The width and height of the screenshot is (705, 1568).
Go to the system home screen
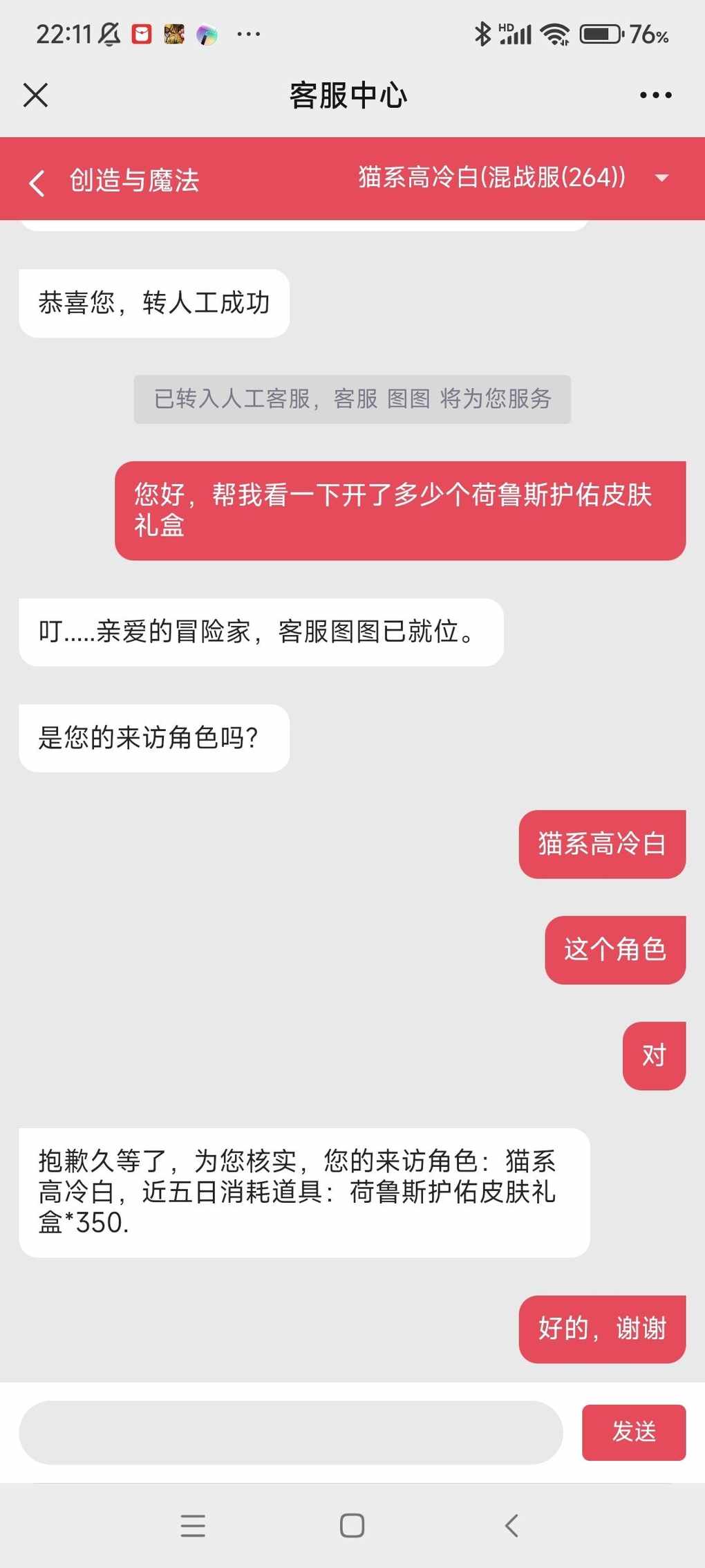click(352, 1525)
